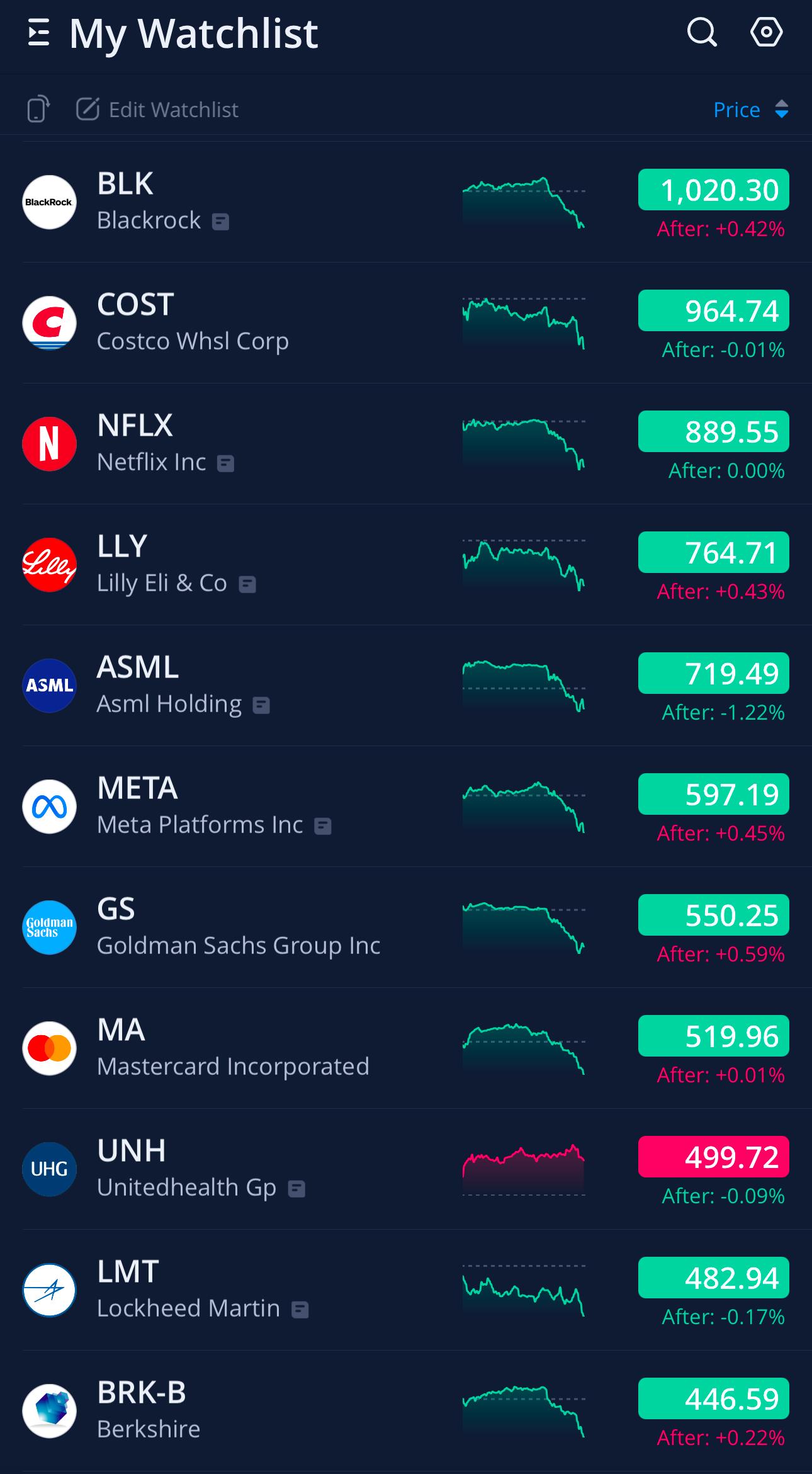Open the hexagon settings icon
Screen dimensions: 812x1474
766,32
